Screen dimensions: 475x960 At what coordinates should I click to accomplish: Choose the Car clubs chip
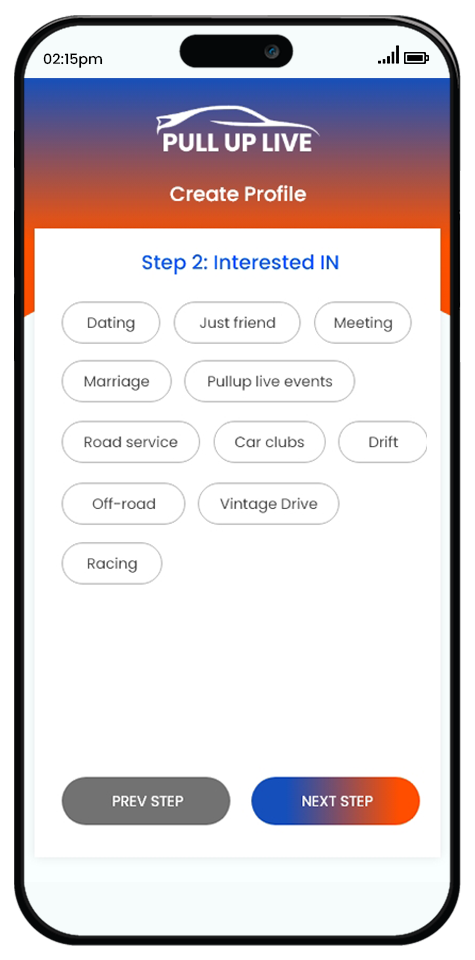point(269,442)
